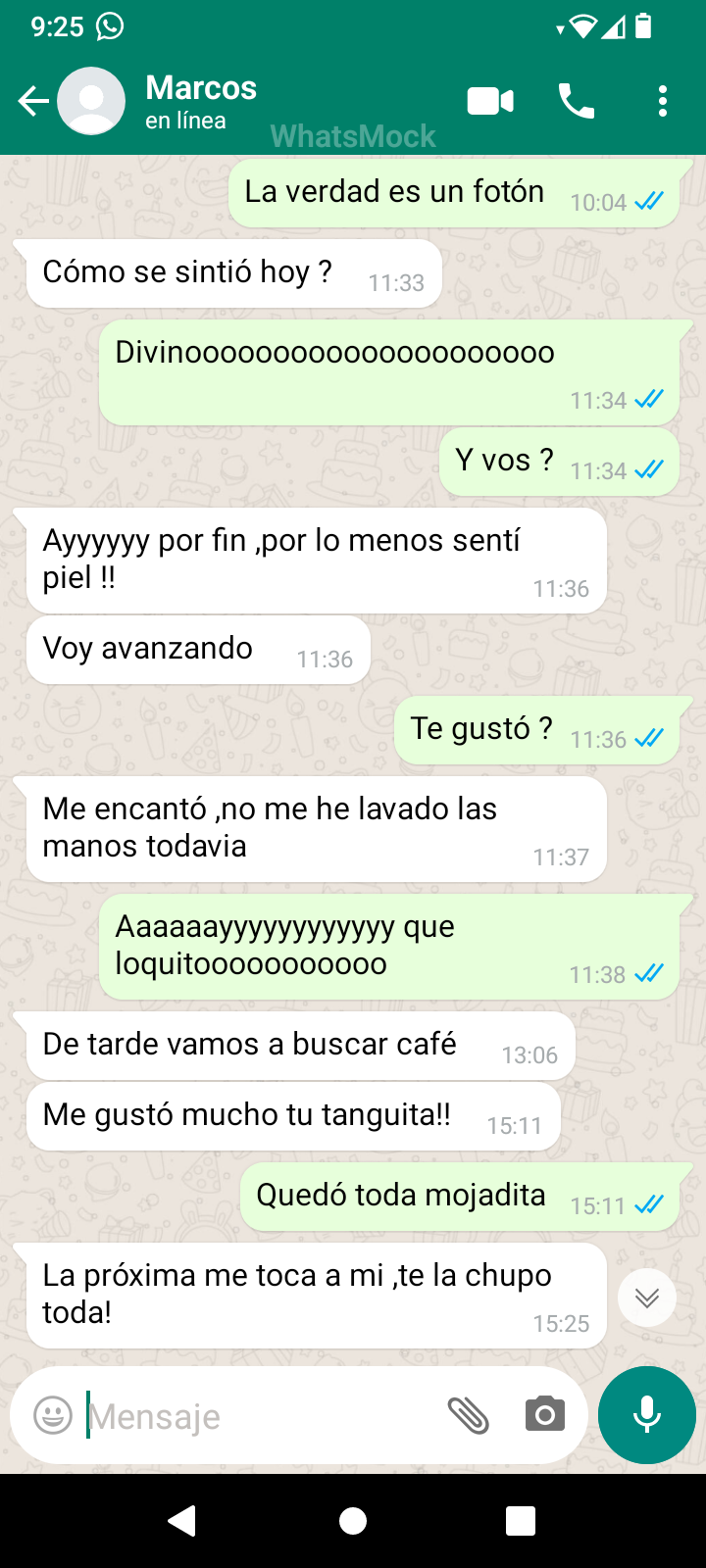Go back to the chat list
The image size is (706, 1568).
click(x=33, y=101)
